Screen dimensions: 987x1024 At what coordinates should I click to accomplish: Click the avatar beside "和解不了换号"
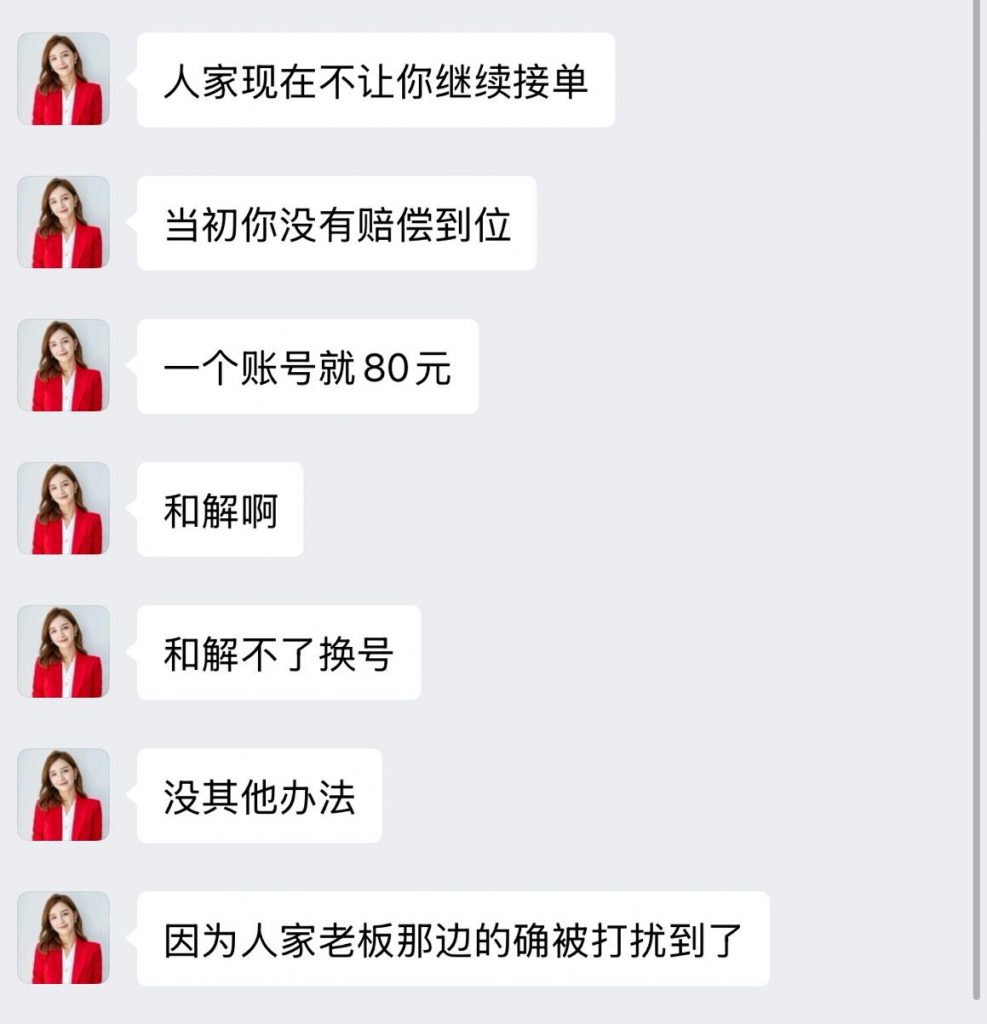pyautogui.click(x=63, y=650)
